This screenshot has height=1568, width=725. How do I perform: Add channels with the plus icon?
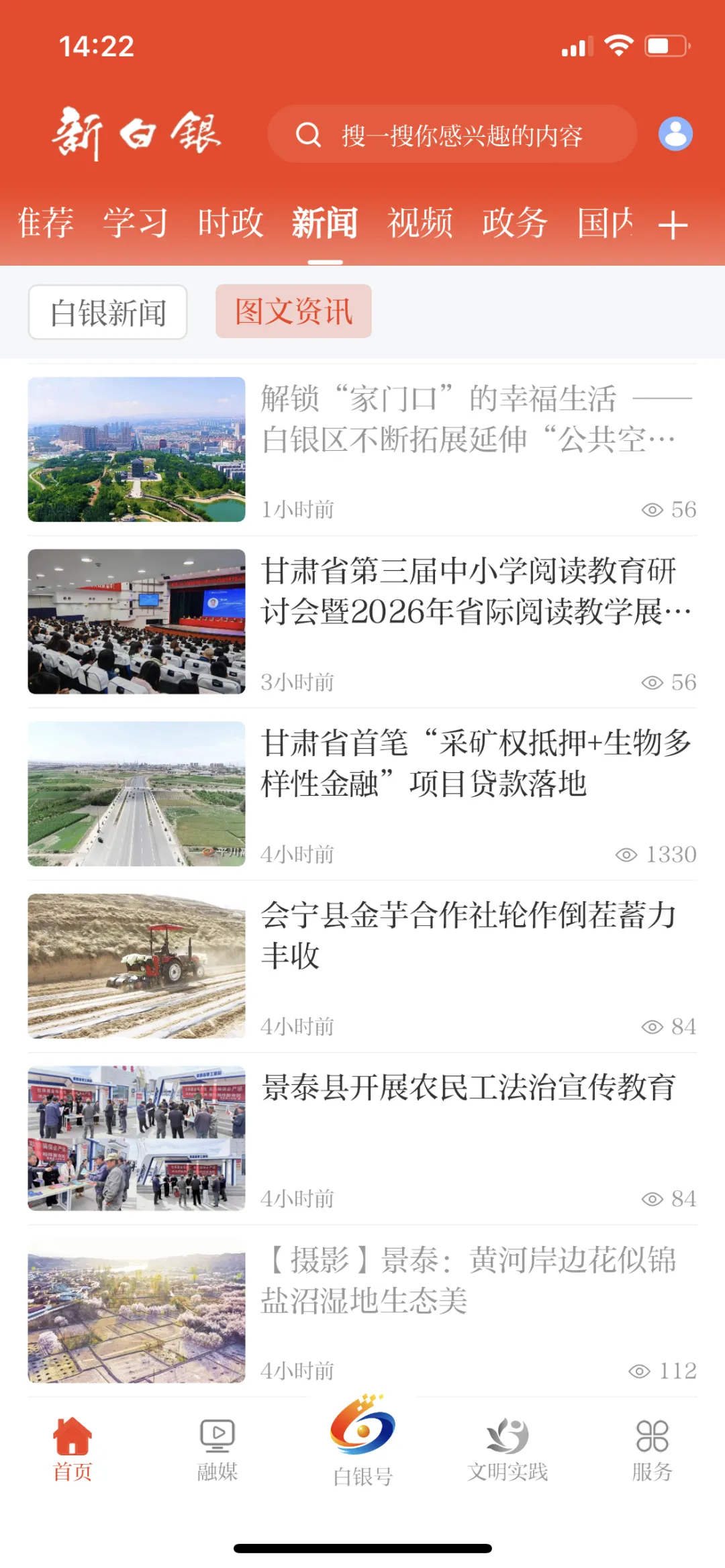[673, 225]
